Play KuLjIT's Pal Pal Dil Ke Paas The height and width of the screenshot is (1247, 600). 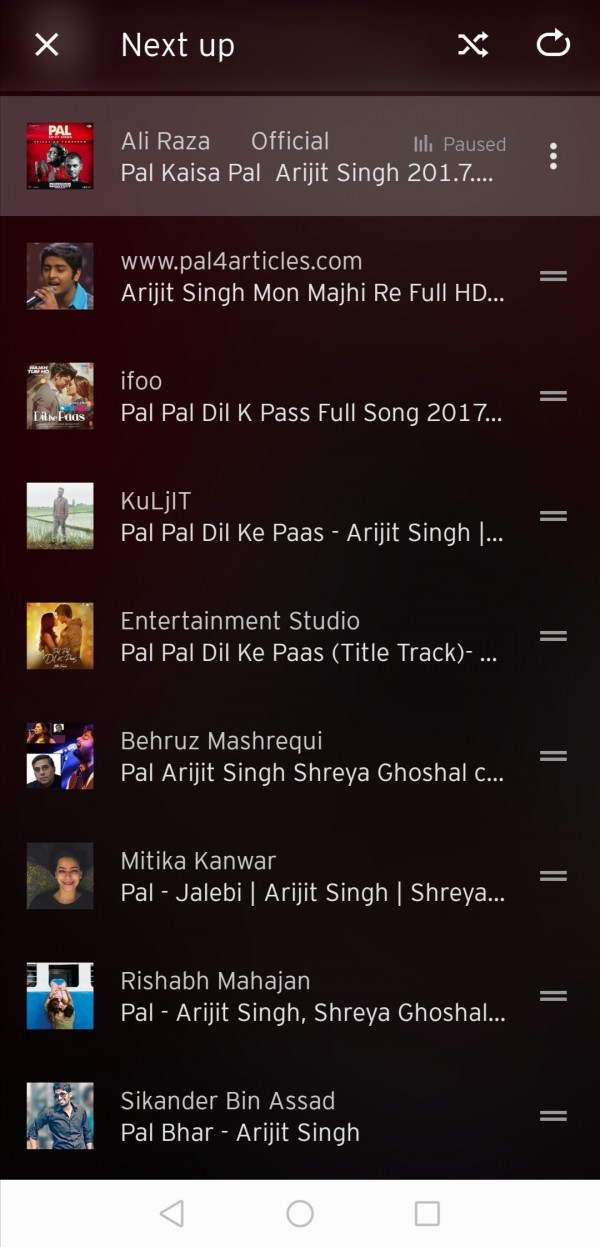pyautogui.click(x=300, y=517)
